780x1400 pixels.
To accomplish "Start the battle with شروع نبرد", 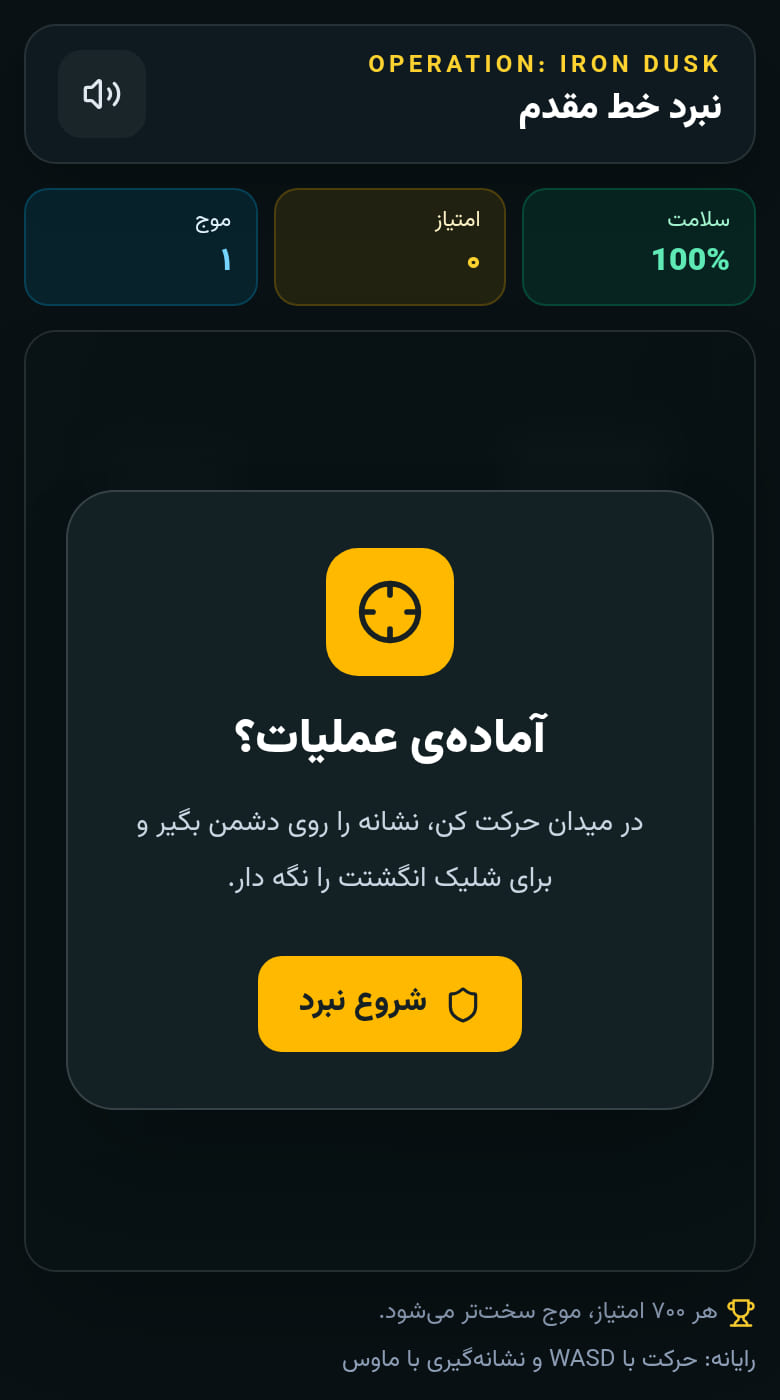I will (390, 1004).
